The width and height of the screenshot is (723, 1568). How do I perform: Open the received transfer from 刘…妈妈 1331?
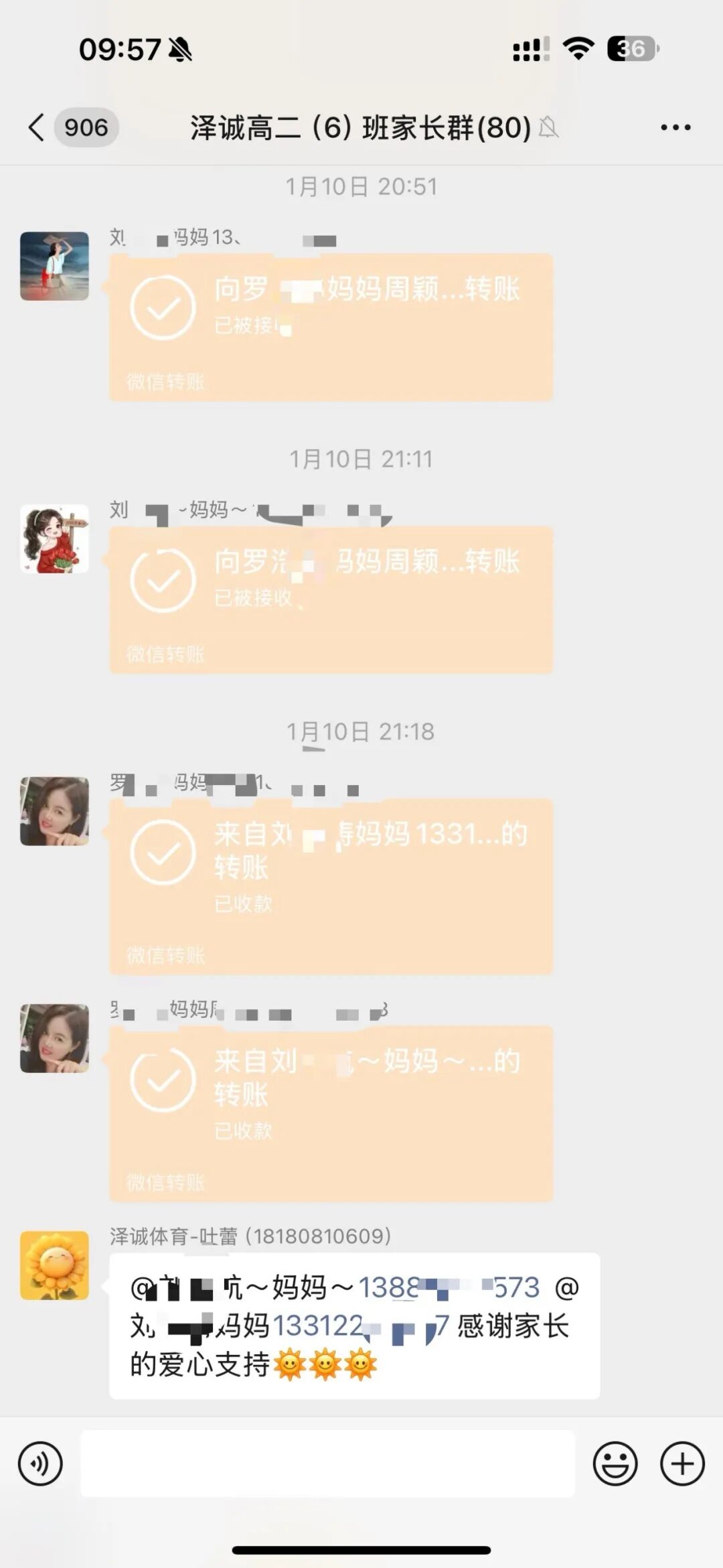(331, 885)
